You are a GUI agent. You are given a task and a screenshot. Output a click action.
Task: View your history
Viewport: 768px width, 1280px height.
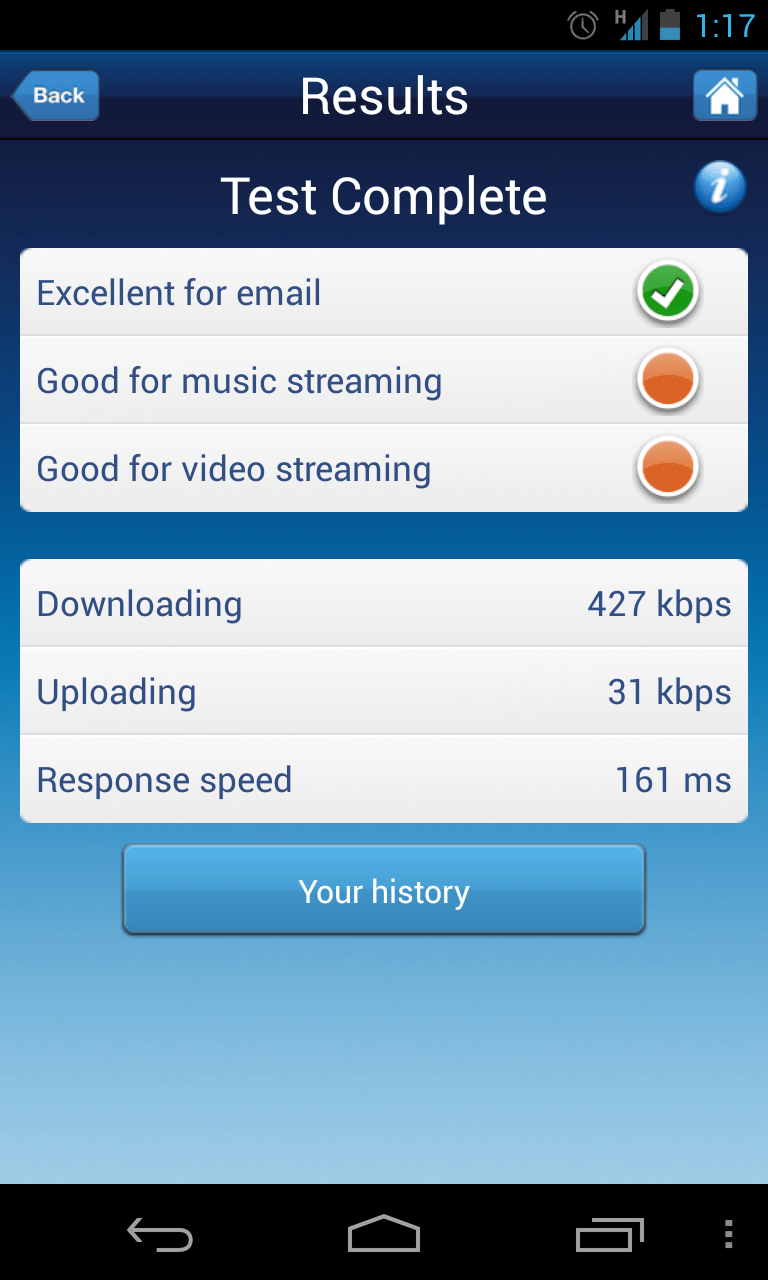[384, 891]
